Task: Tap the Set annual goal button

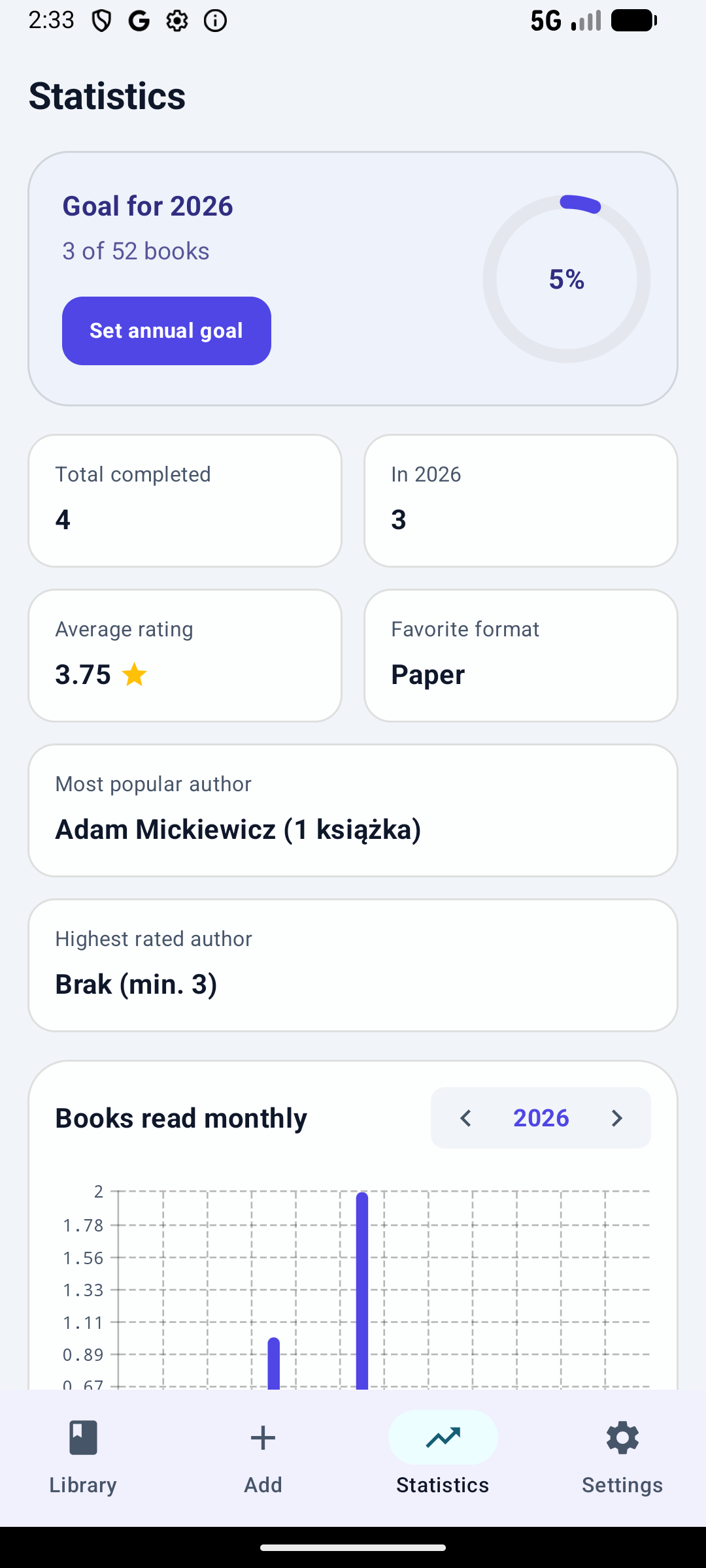Action: pos(167,331)
